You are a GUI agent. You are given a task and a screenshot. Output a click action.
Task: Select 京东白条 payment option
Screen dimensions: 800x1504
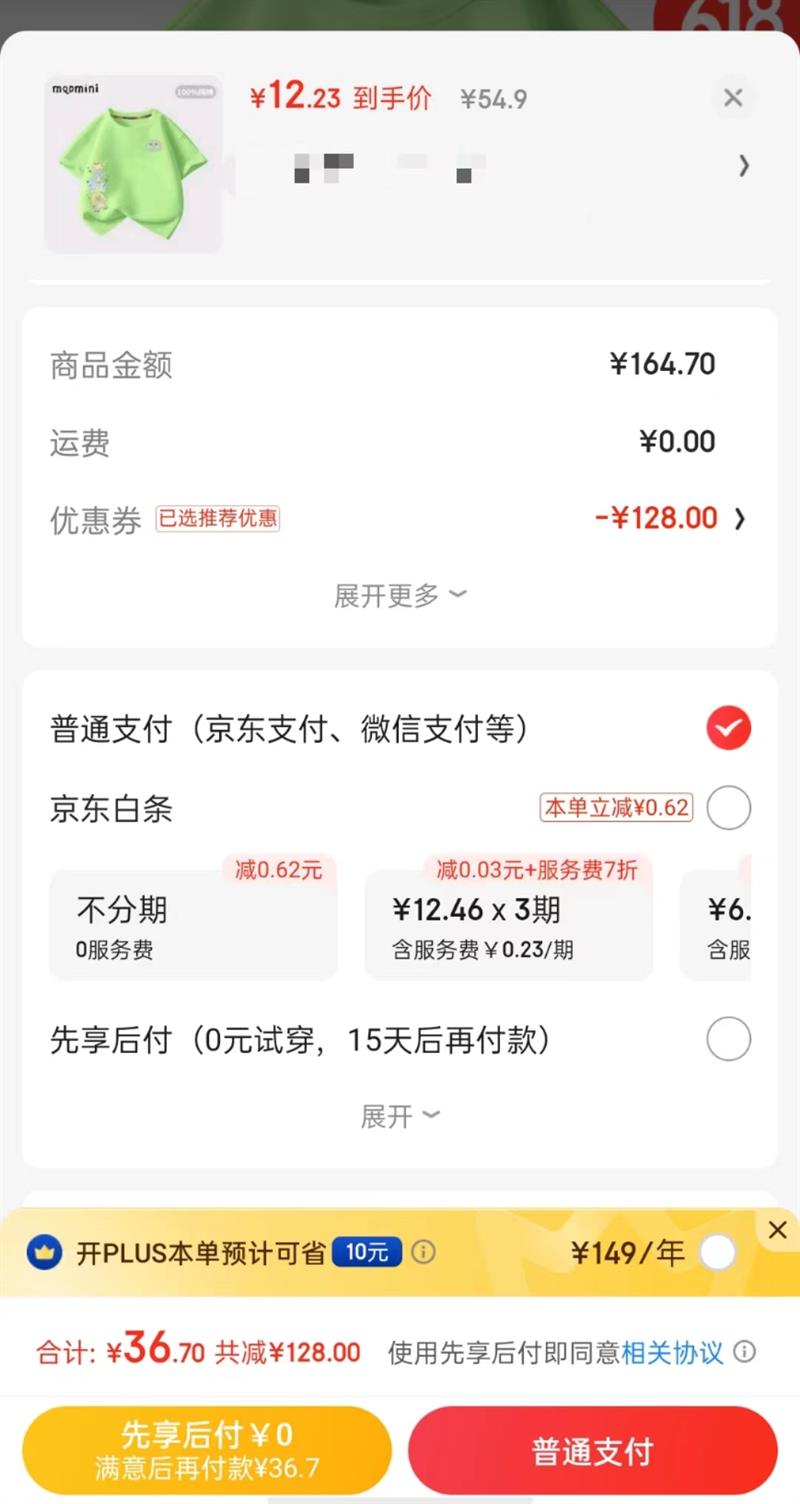tap(728, 808)
